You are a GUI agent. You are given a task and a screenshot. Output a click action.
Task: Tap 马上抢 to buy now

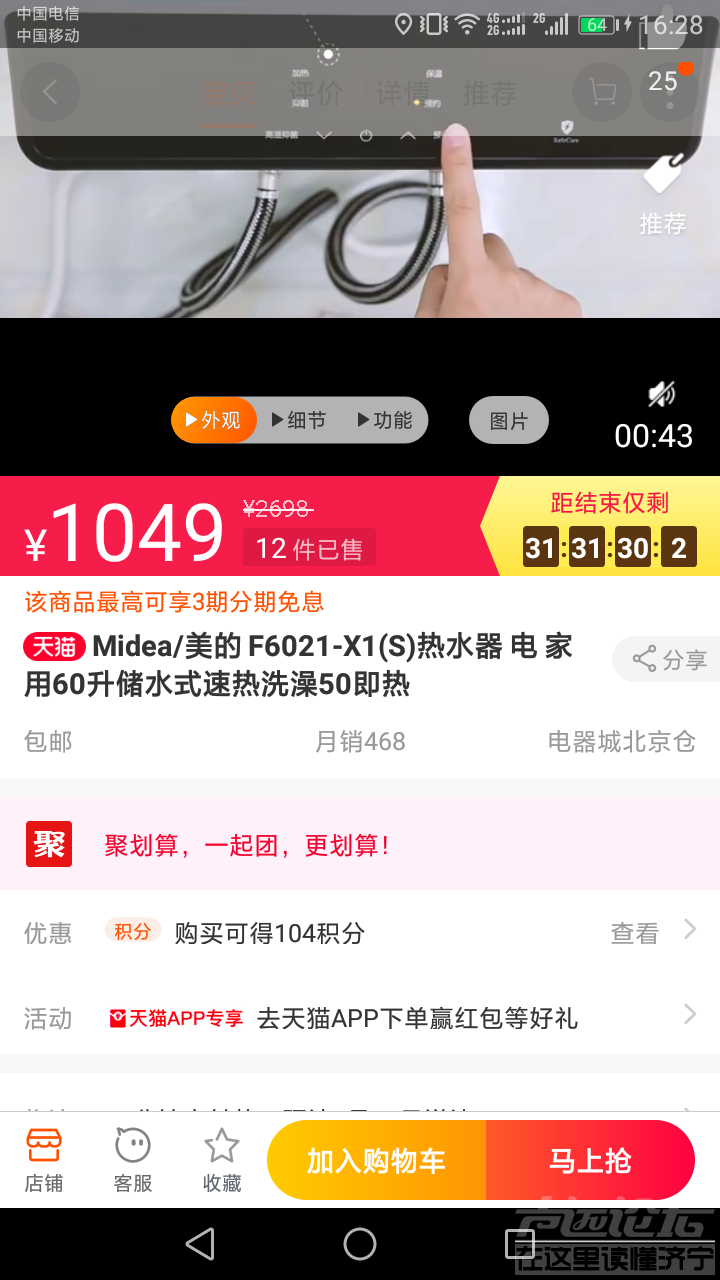click(x=590, y=1161)
